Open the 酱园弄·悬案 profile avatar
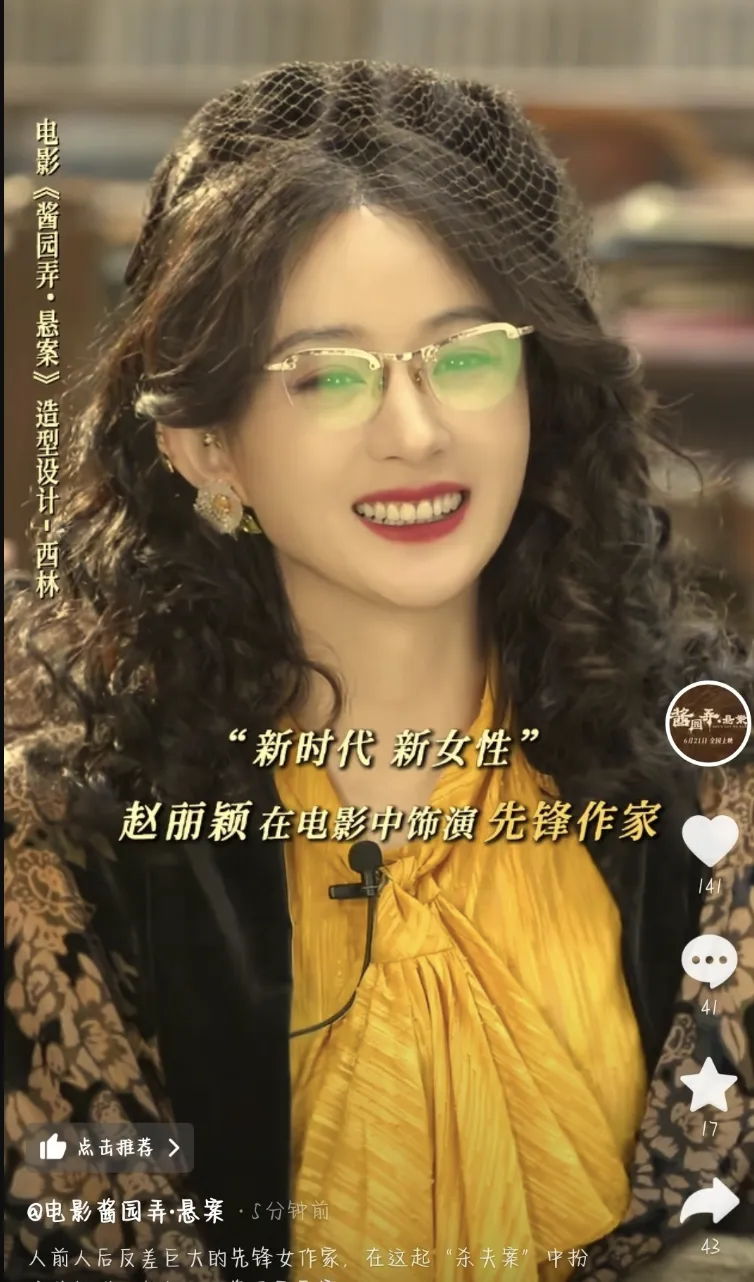Screen dimensions: 754x1282 [x=708, y=723]
